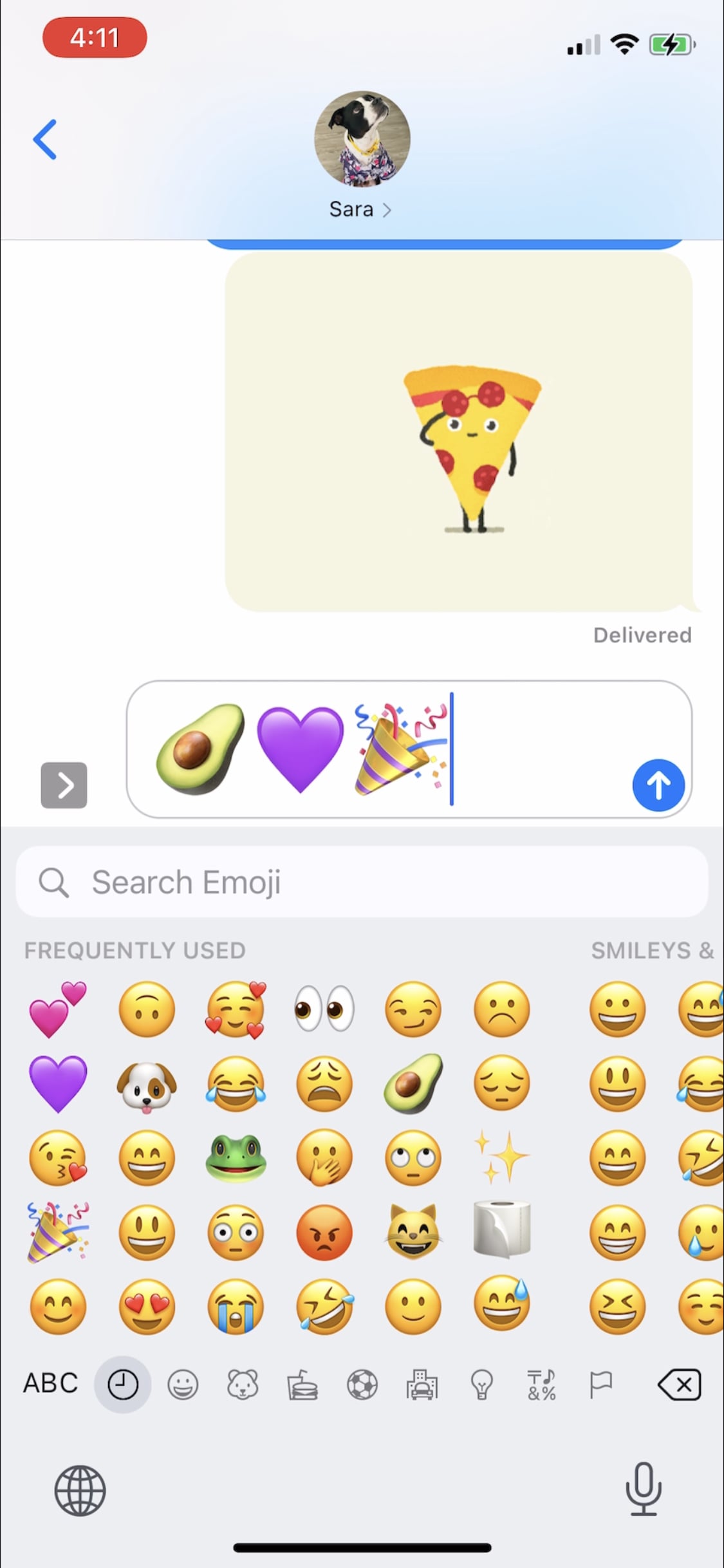
Task: Switch to the Flags emoji tab
Action: 599,1384
